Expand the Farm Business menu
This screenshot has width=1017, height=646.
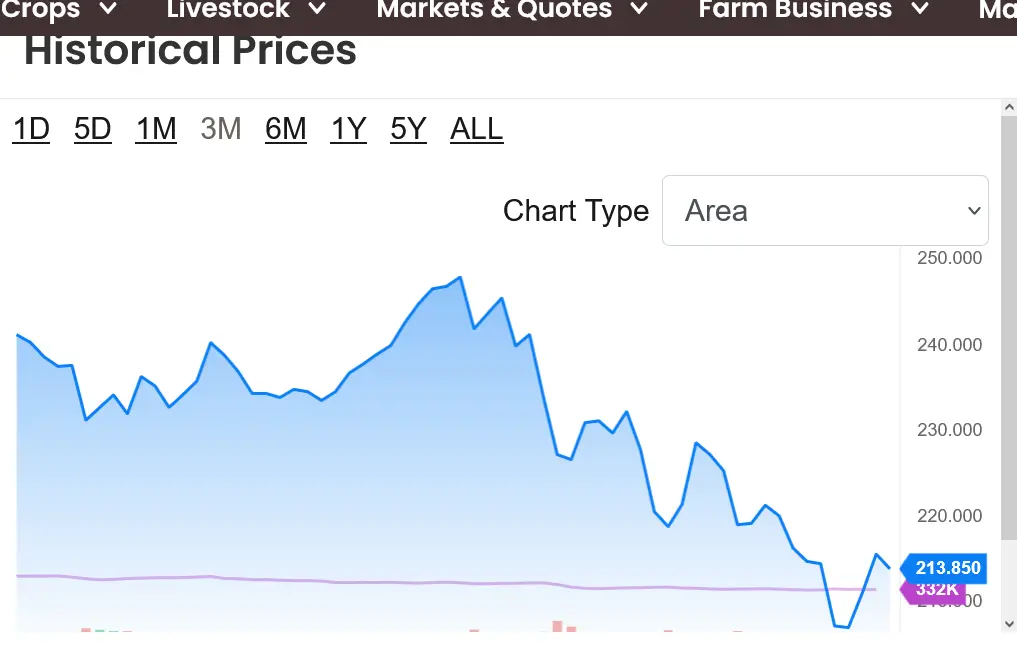tap(813, 11)
